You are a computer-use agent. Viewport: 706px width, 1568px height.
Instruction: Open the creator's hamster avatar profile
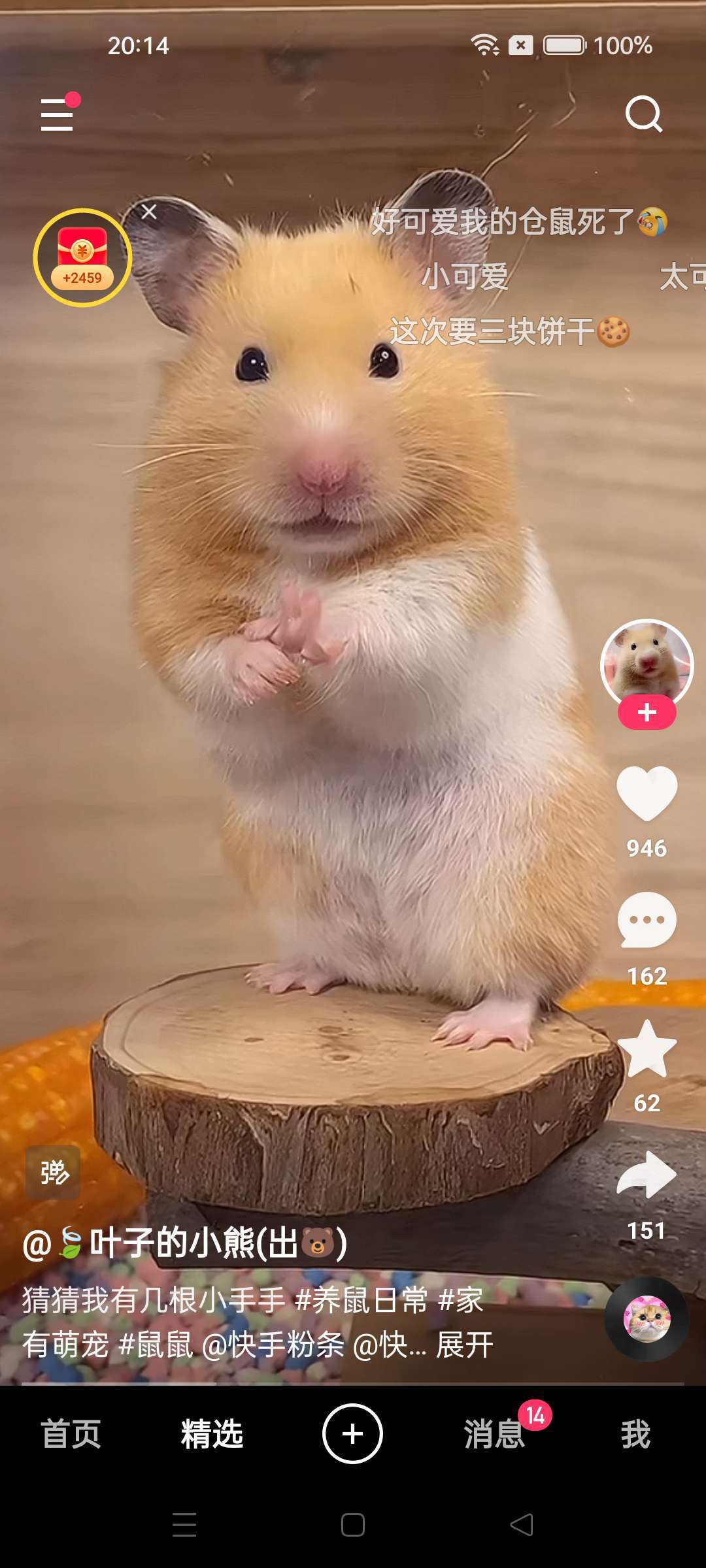(x=647, y=661)
